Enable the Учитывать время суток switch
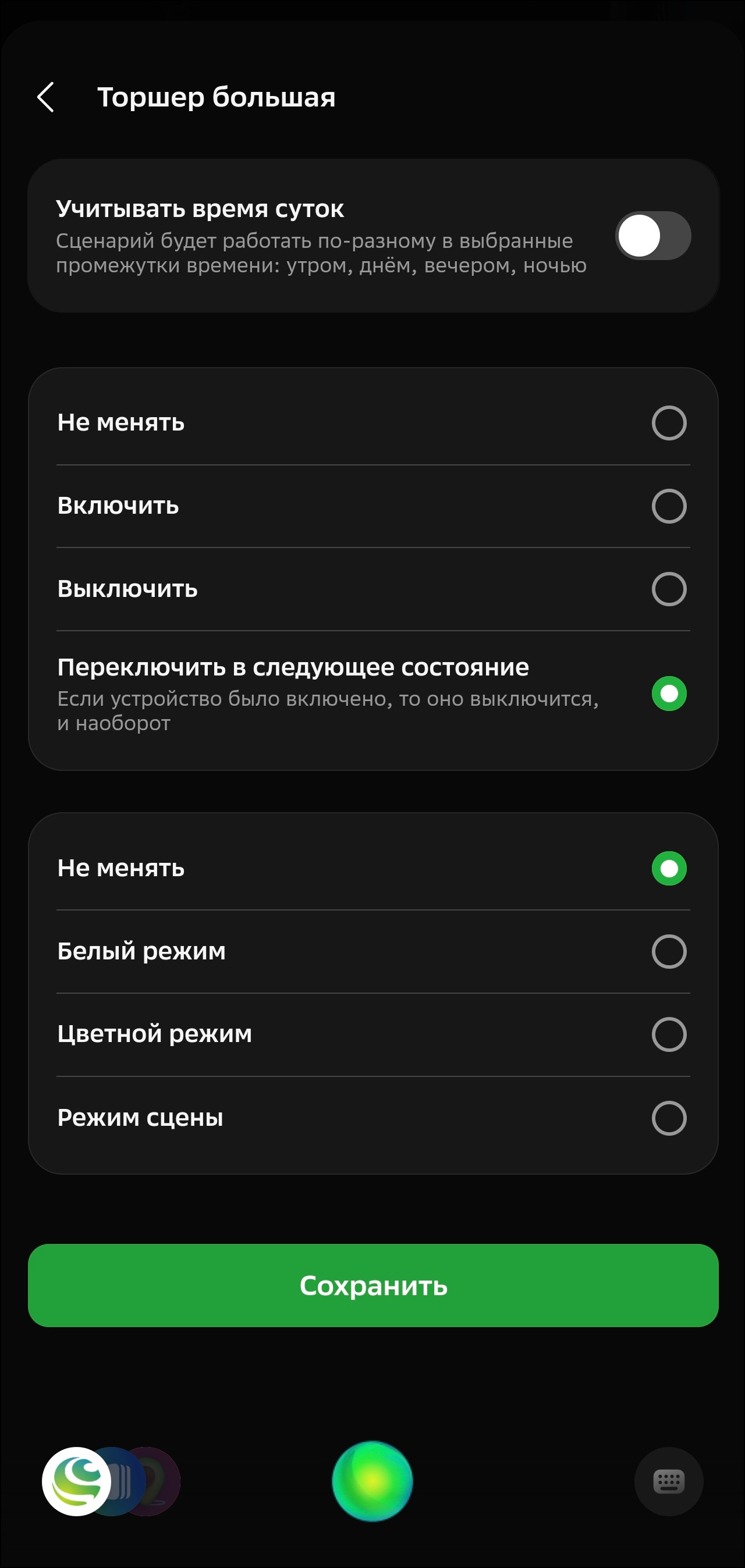Image resolution: width=745 pixels, height=1568 pixels. (652, 236)
